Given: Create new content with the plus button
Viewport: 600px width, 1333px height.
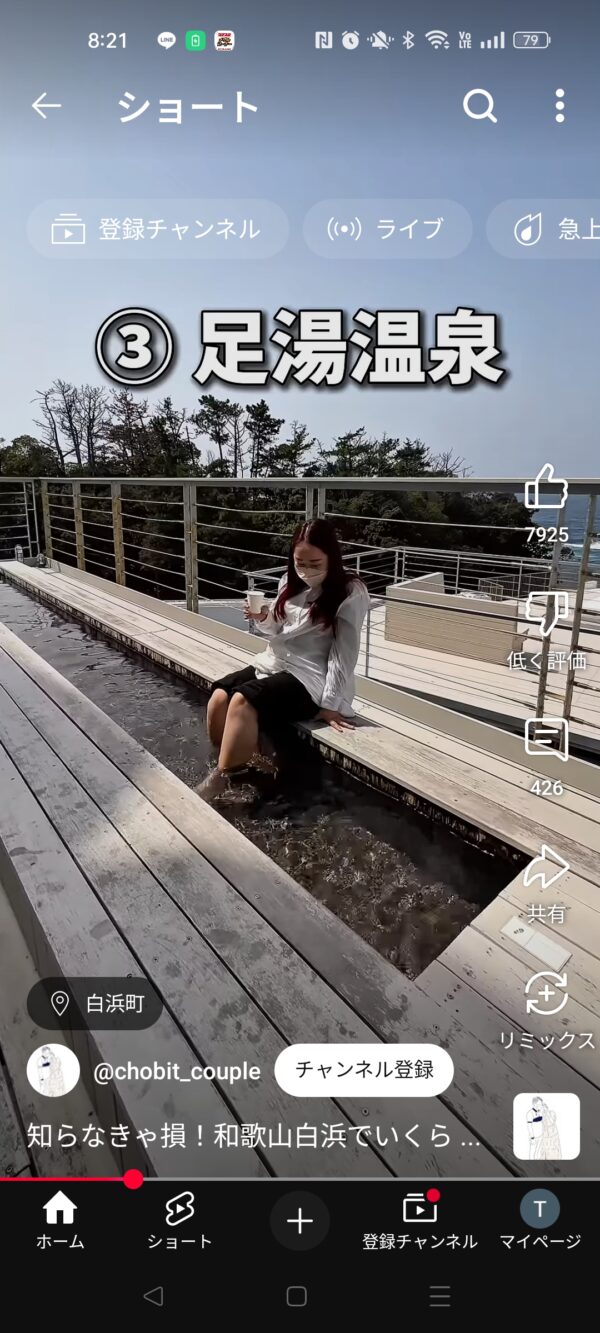Looking at the screenshot, I should 300,1221.
